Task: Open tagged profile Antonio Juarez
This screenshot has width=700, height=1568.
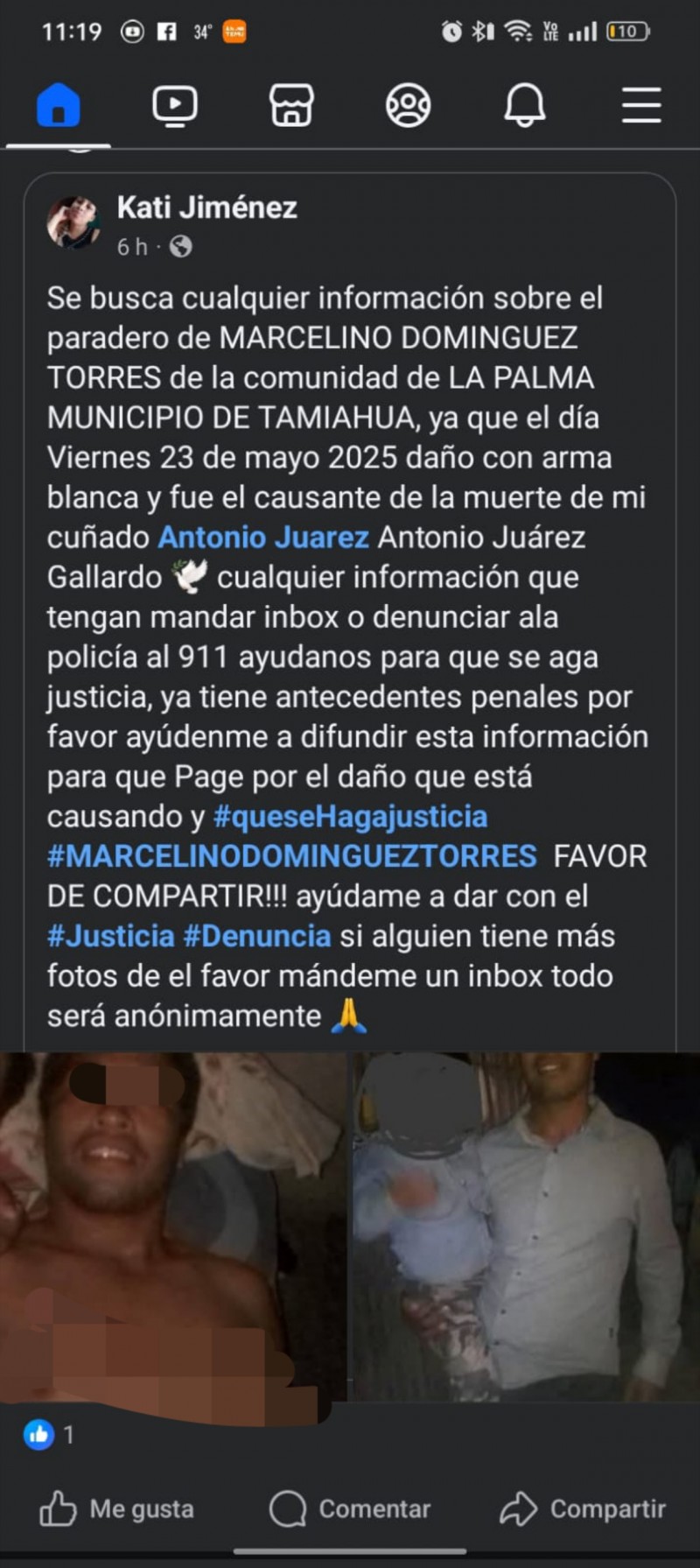Action: point(263,537)
